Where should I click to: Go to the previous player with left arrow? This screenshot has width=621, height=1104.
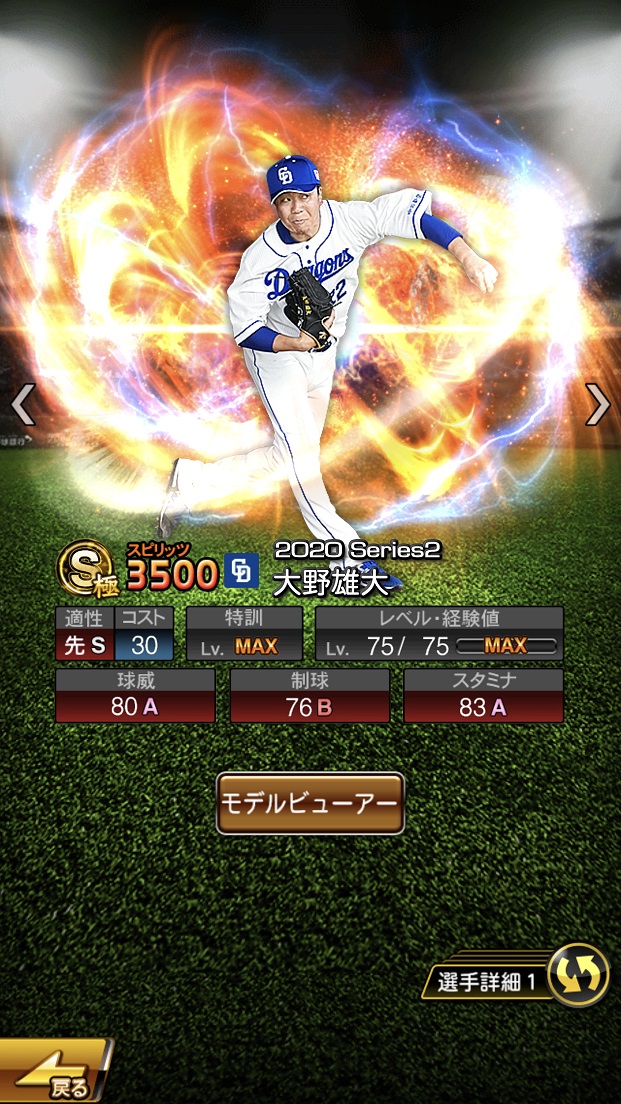[x=22, y=404]
